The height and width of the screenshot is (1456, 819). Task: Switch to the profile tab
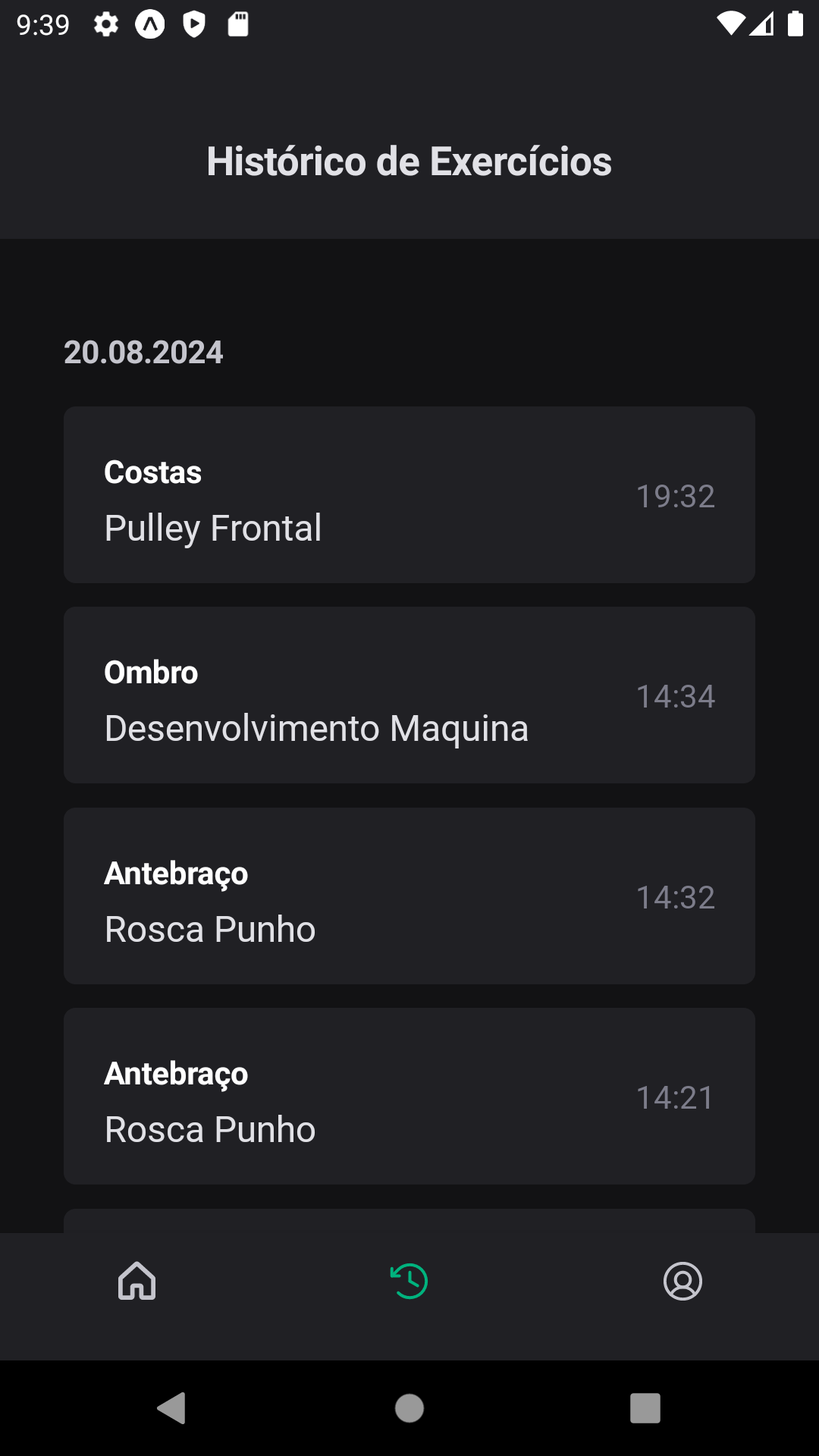click(682, 1282)
